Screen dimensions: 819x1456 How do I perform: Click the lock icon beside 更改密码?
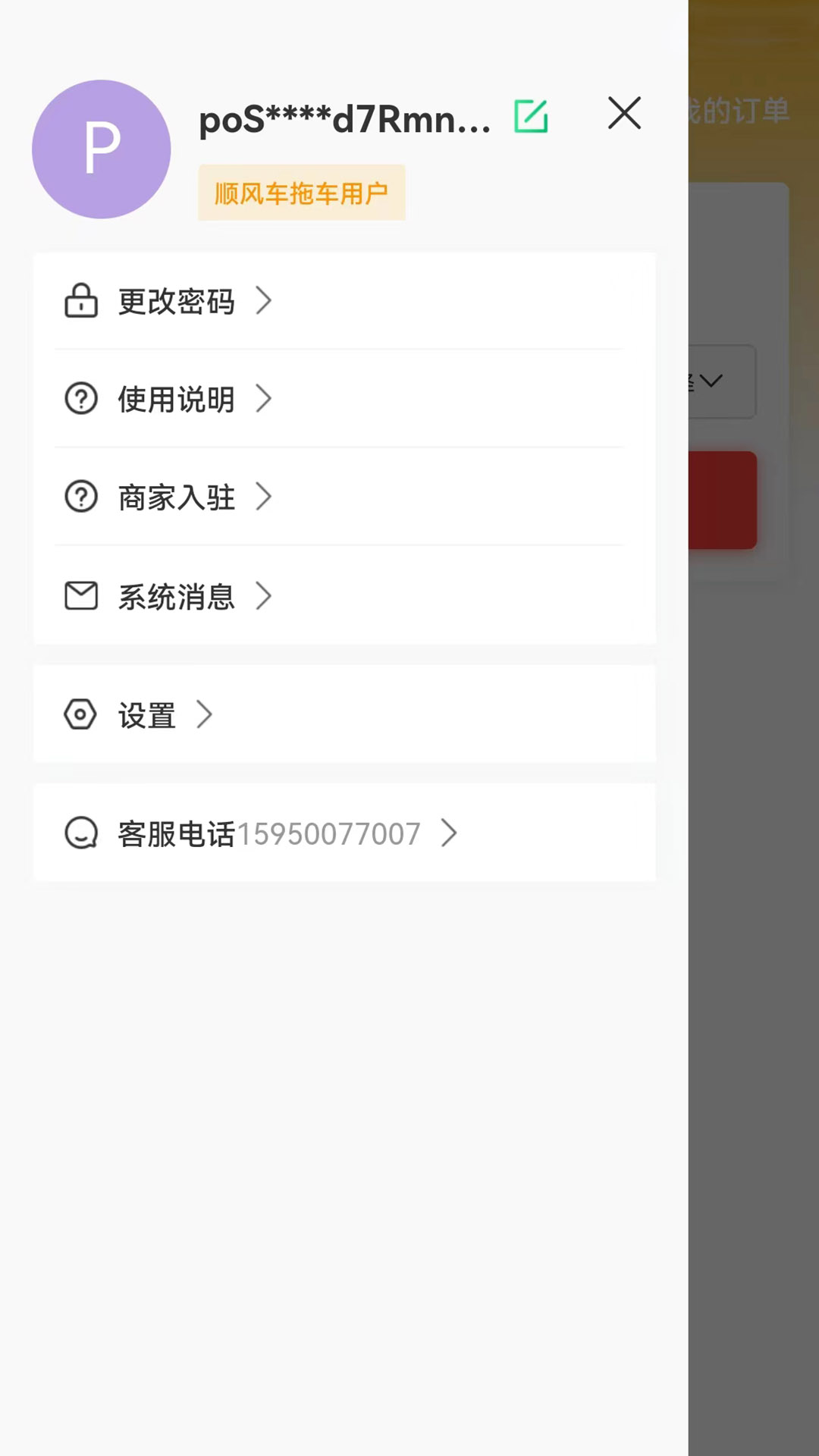[80, 301]
